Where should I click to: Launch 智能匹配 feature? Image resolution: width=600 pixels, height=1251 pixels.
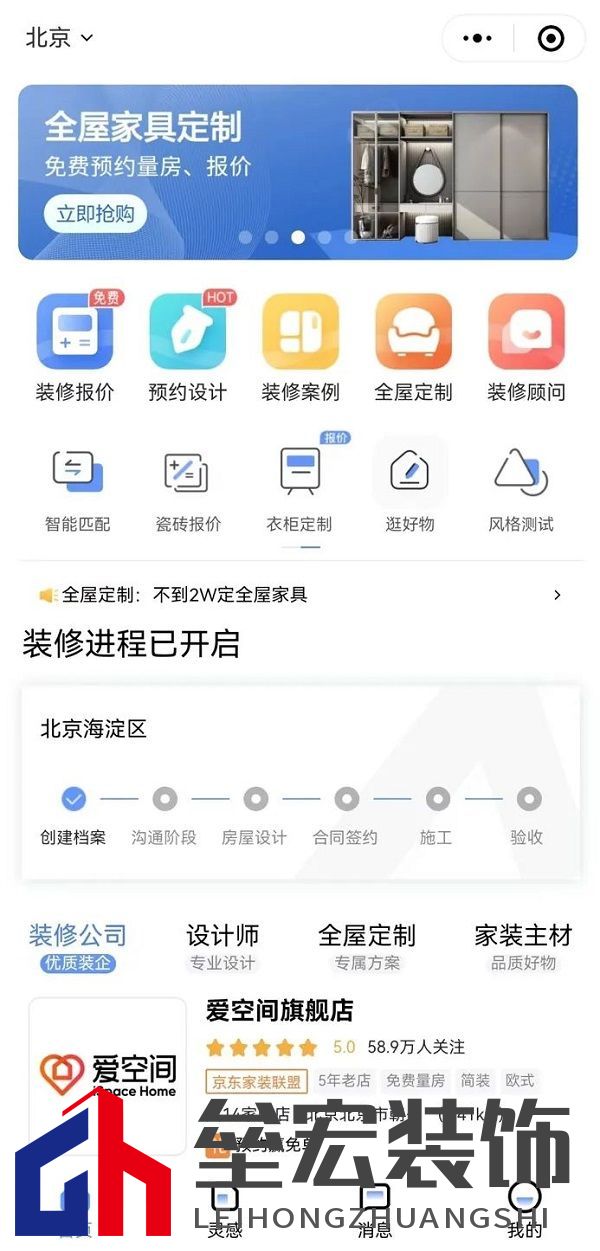[77, 487]
